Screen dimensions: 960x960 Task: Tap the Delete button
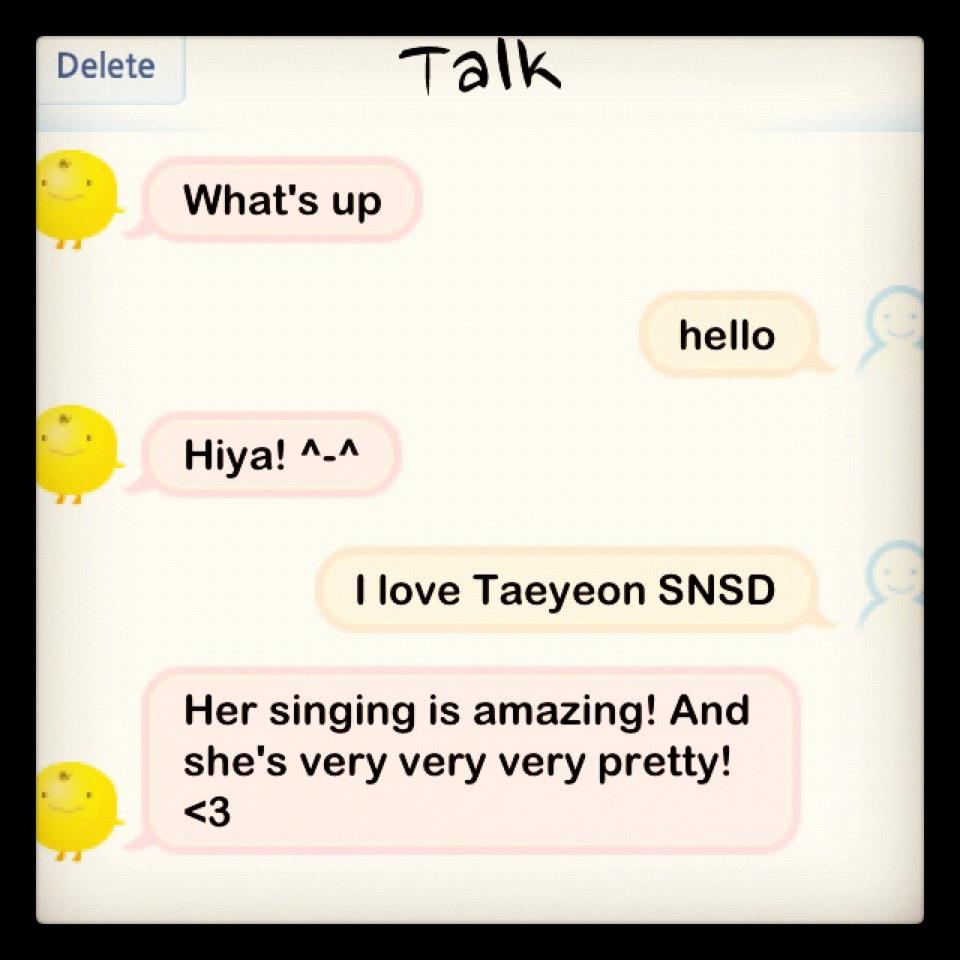coord(107,67)
